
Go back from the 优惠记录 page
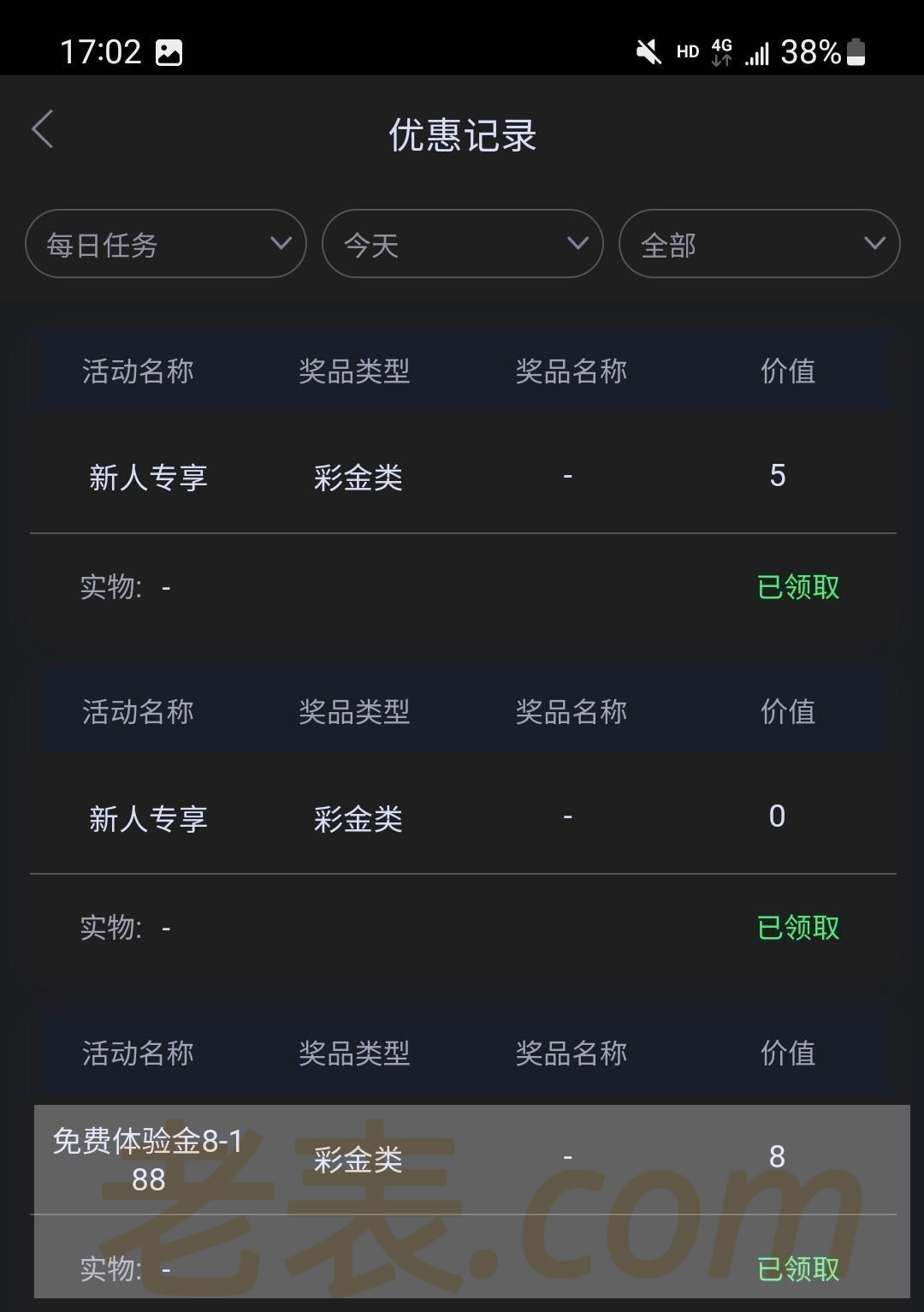43,130
